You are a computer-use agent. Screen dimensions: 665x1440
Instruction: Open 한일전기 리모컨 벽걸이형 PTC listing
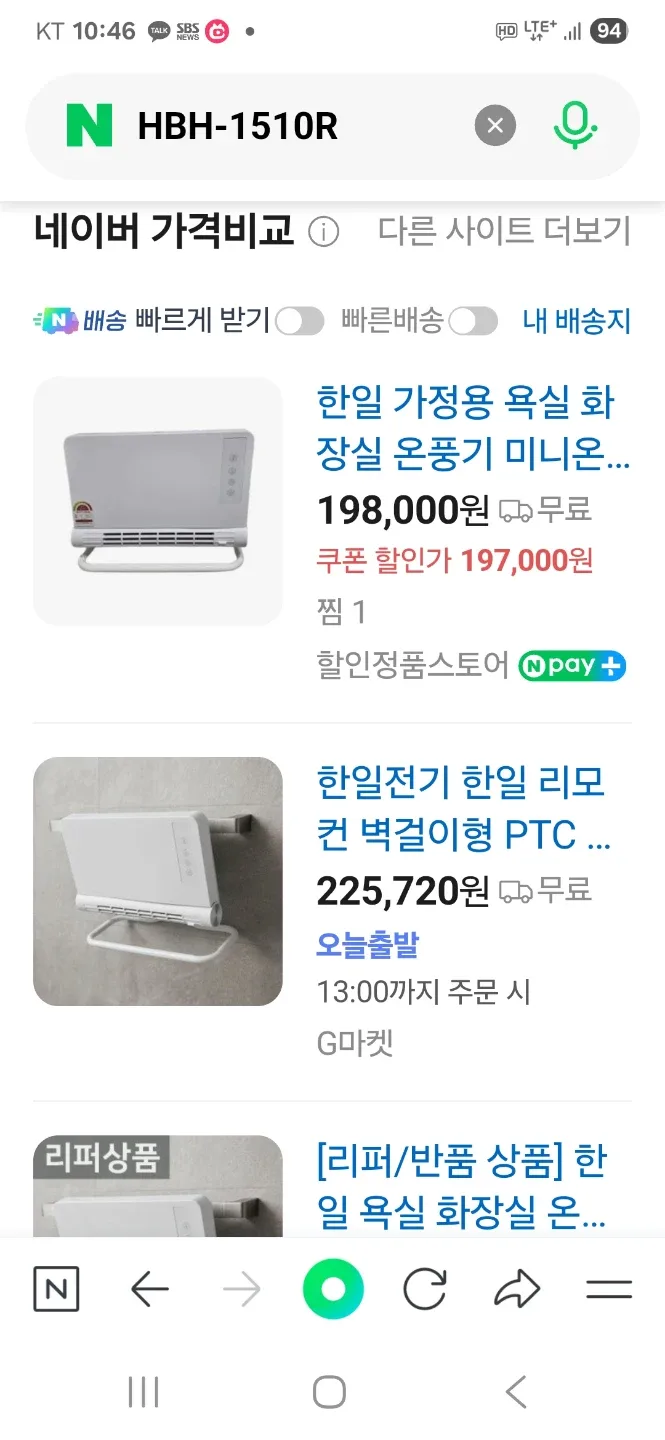coord(463,808)
